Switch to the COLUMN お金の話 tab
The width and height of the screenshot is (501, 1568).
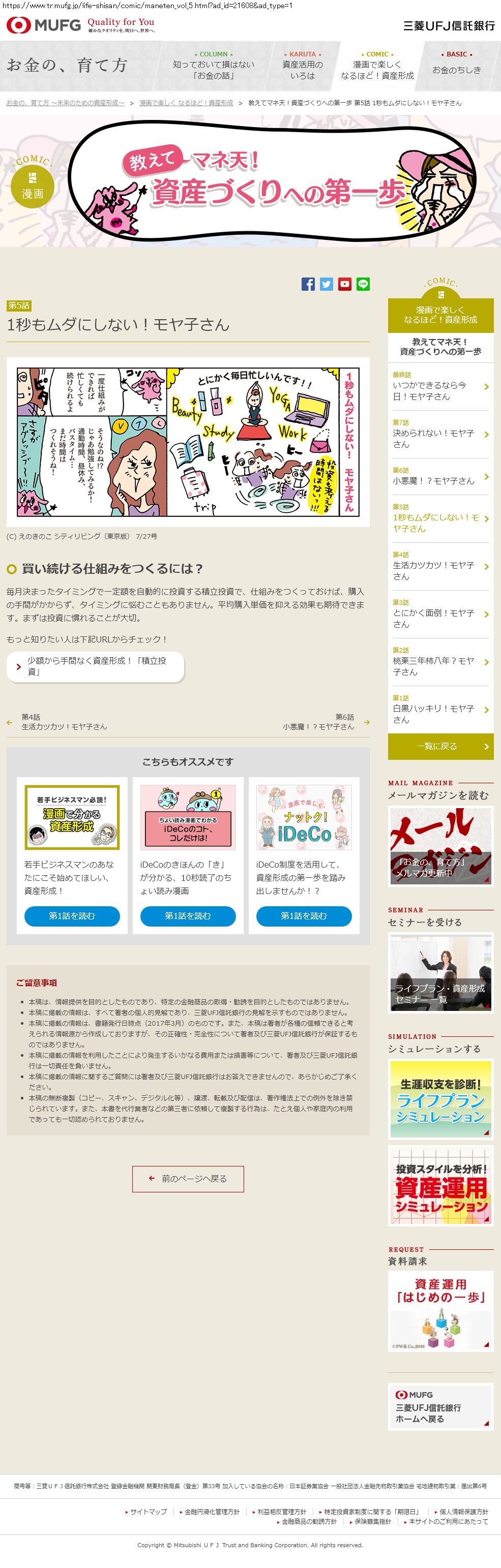pos(213,65)
